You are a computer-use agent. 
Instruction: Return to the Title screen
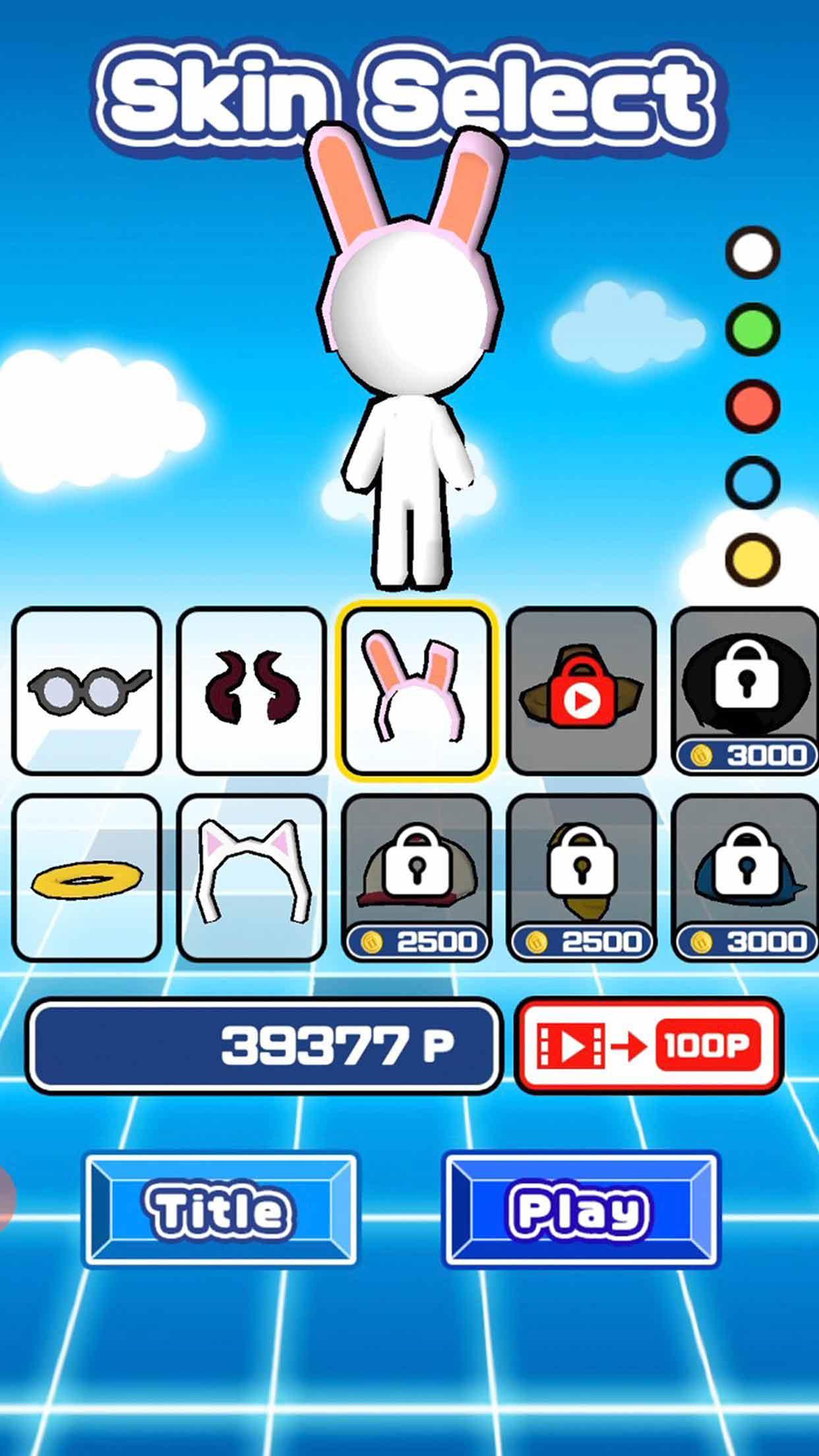(x=220, y=1211)
